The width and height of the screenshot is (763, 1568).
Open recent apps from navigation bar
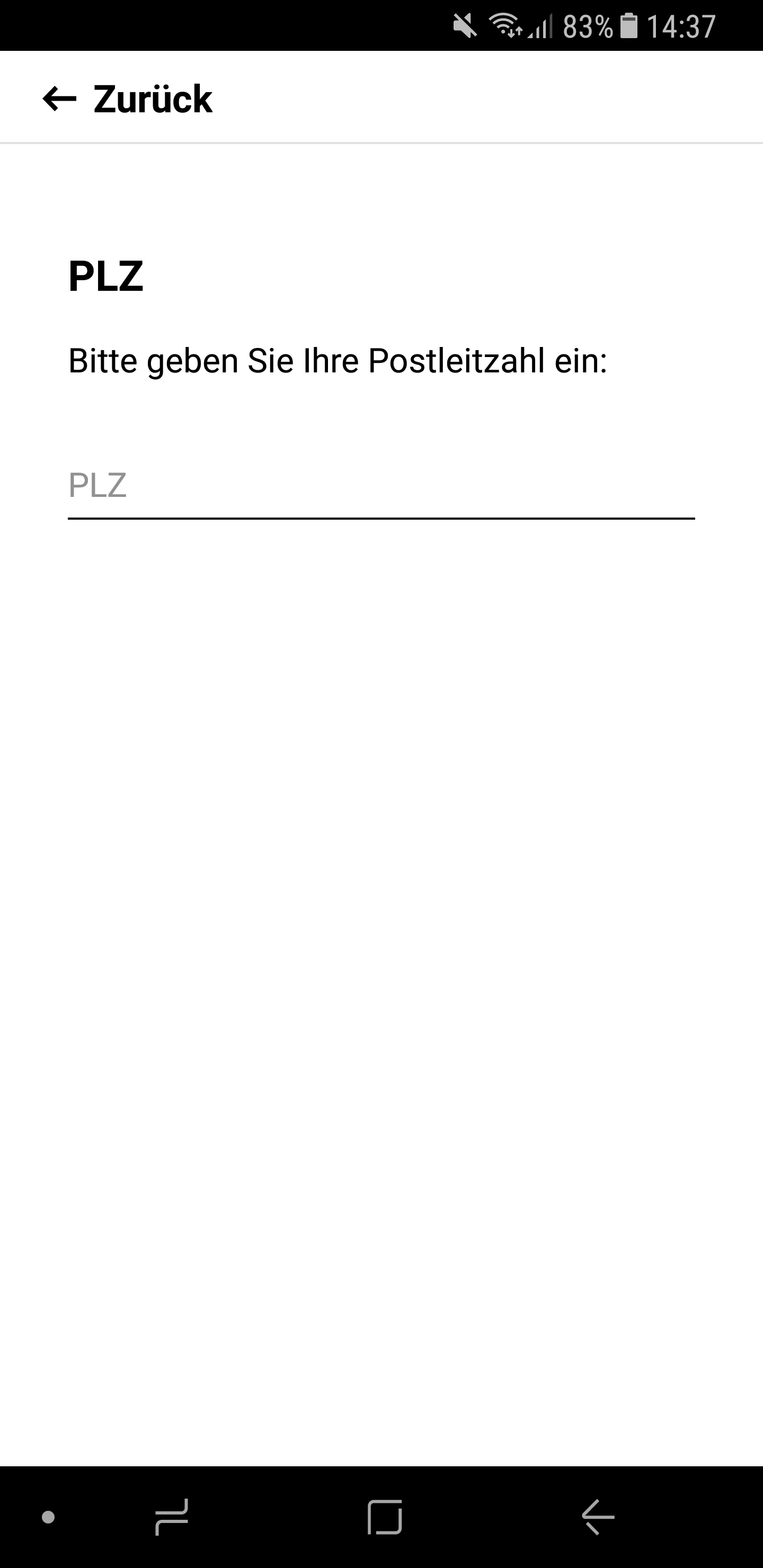pyautogui.click(x=172, y=1516)
